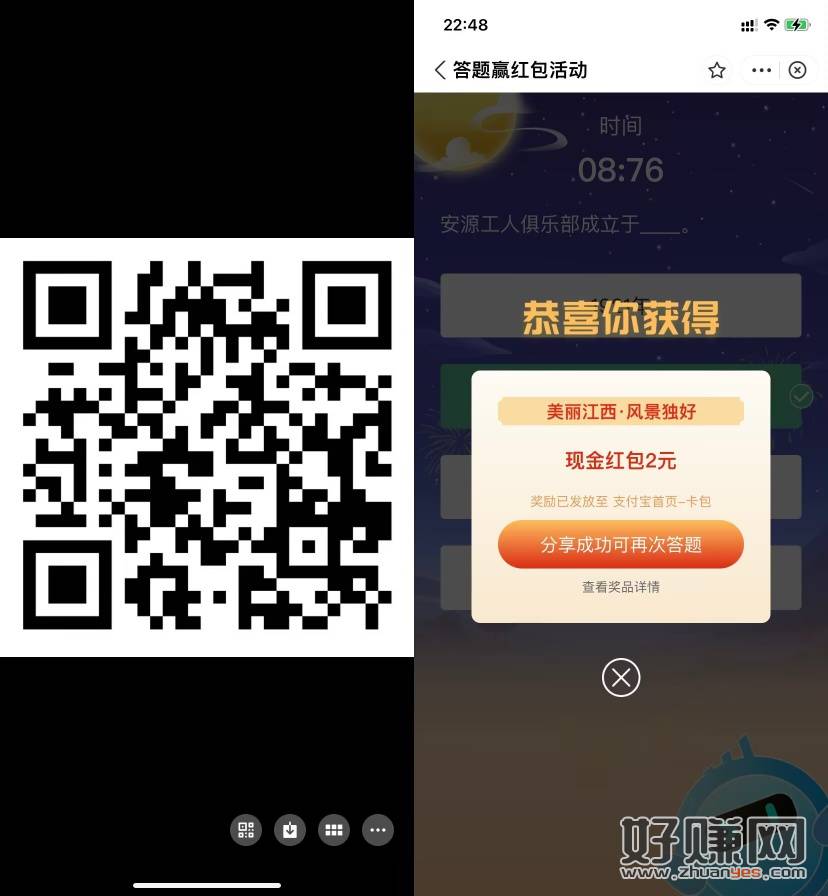Close the mini program with the circled X
828x896 pixels.
click(797, 70)
